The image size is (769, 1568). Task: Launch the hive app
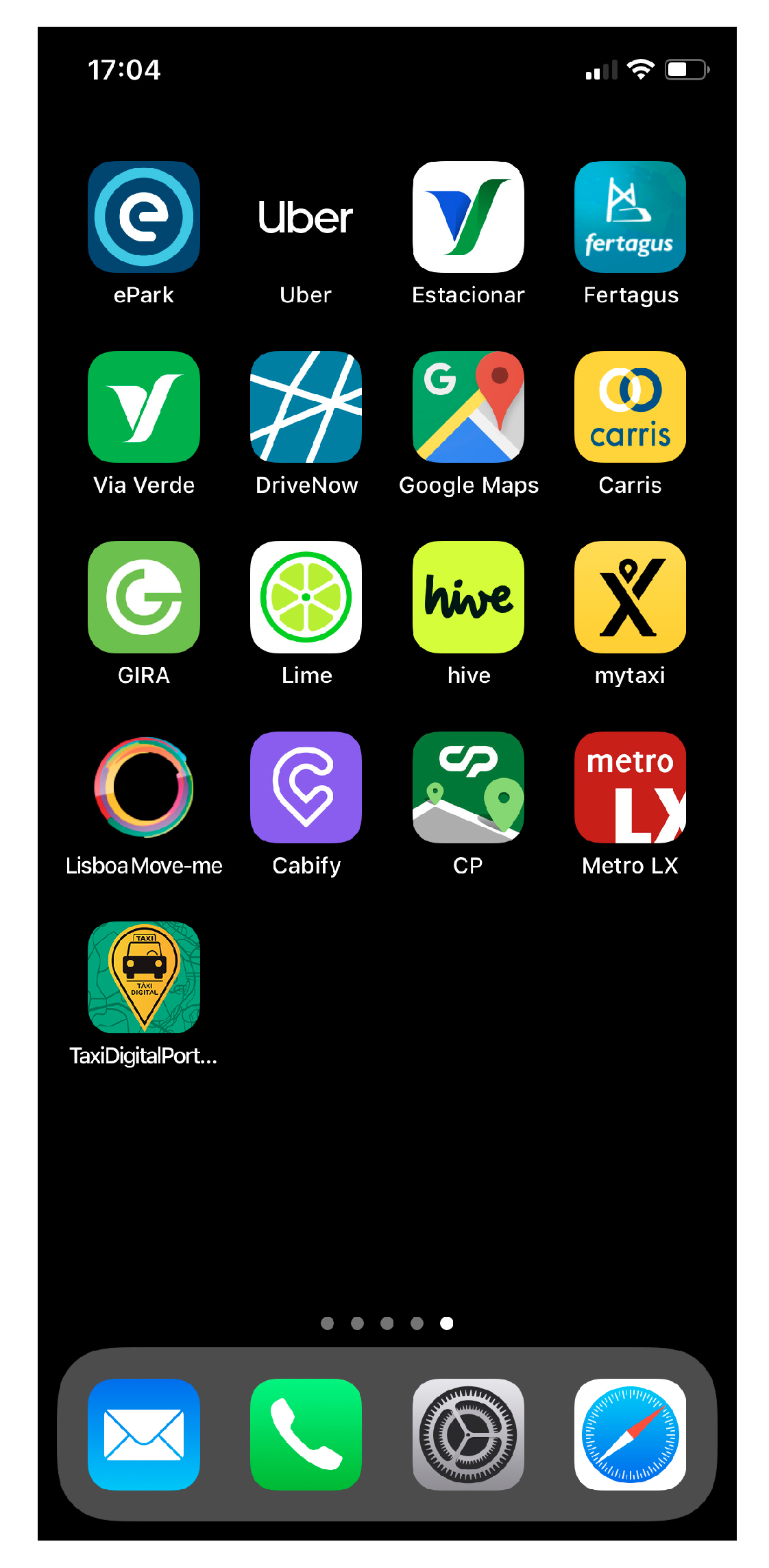[x=468, y=596]
